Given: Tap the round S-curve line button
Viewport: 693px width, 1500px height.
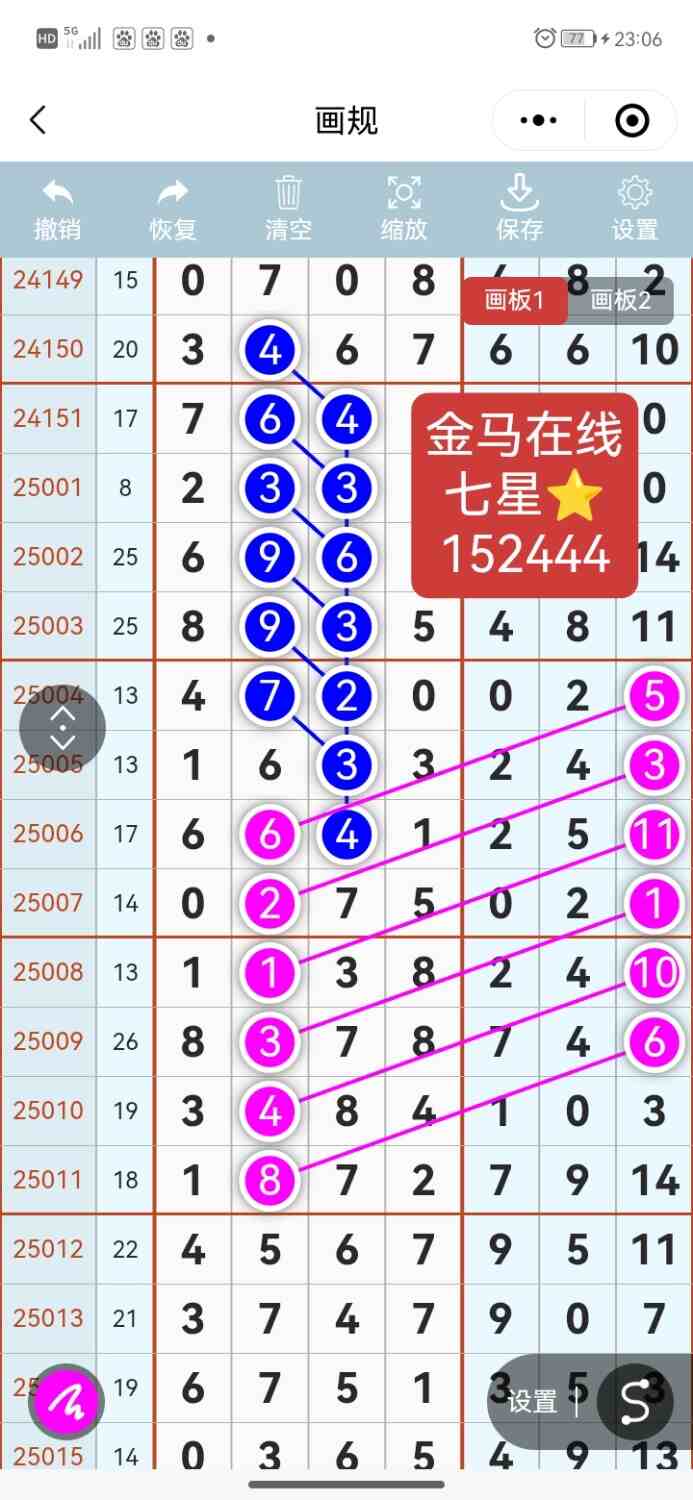Looking at the screenshot, I should [634, 1402].
